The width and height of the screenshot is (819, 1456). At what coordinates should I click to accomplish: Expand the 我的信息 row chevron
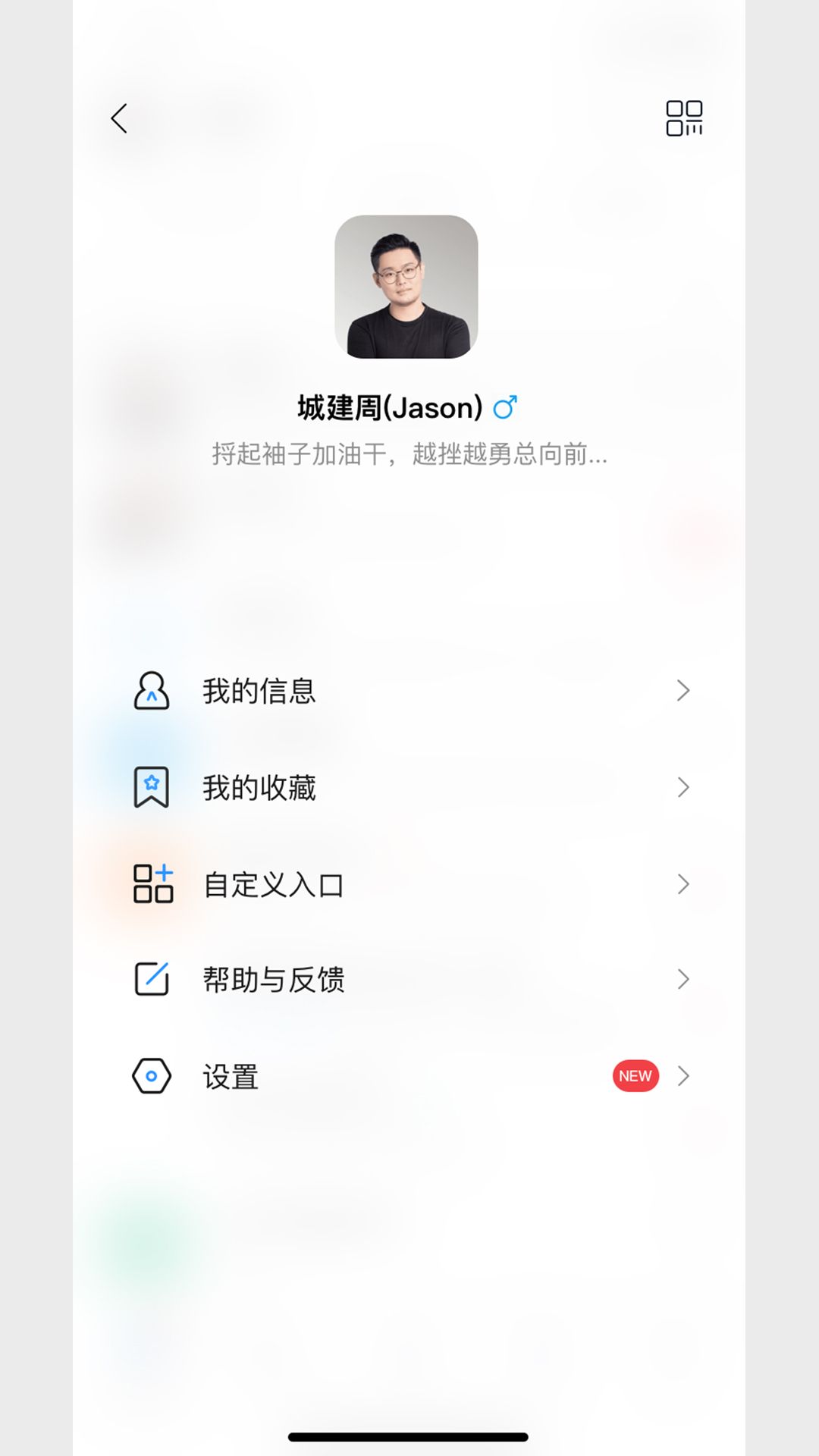(683, 691)
